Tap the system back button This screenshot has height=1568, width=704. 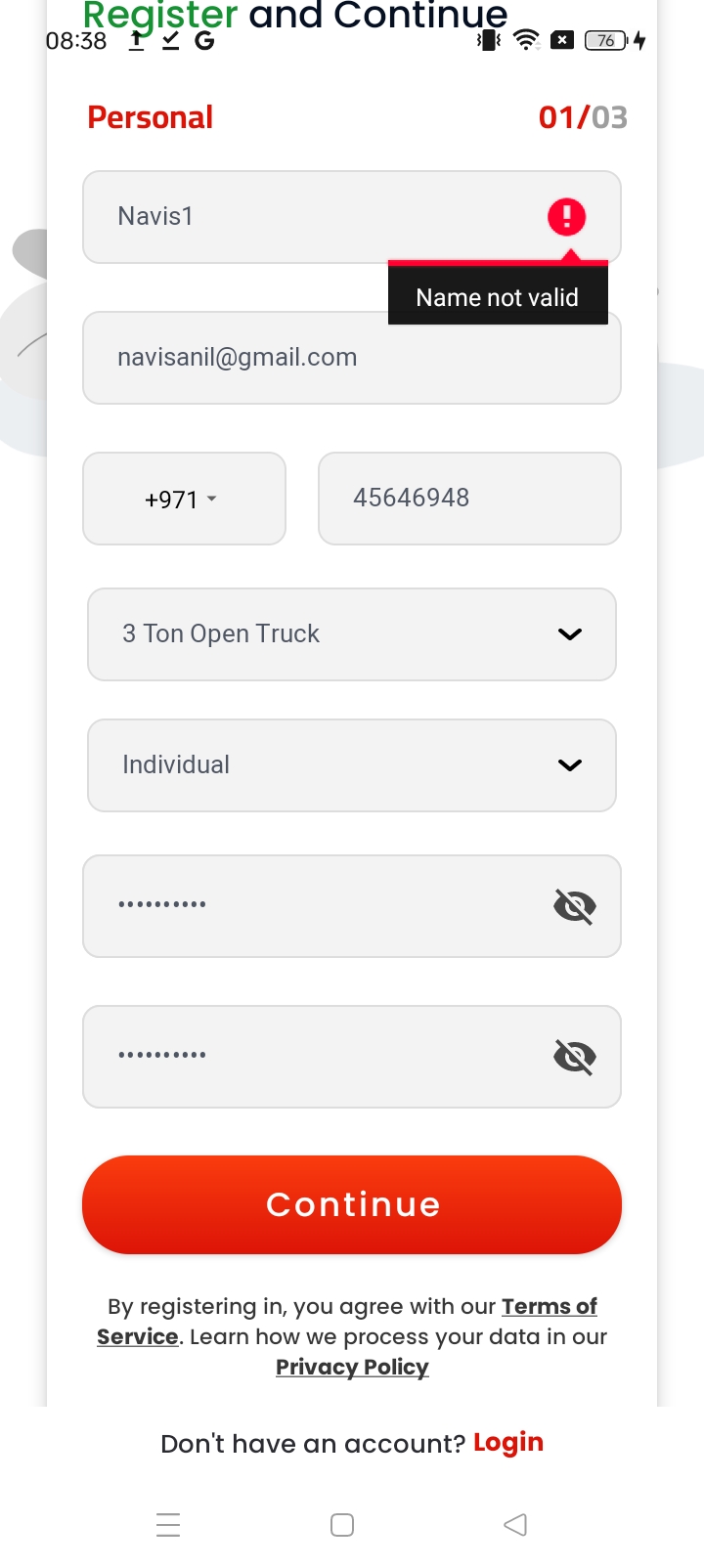(515, 1525)
